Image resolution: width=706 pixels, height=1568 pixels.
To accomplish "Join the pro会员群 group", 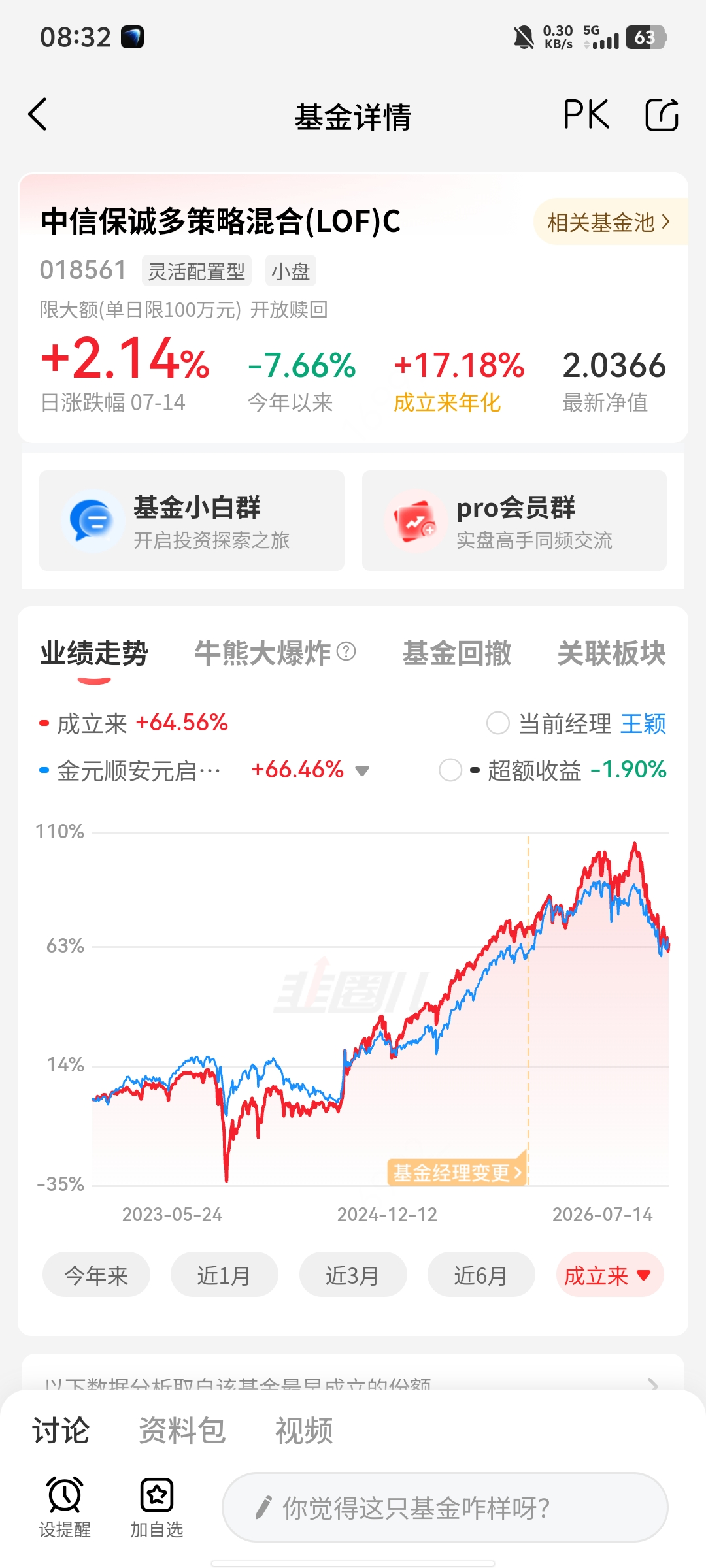I will click(x=514, y=521).
